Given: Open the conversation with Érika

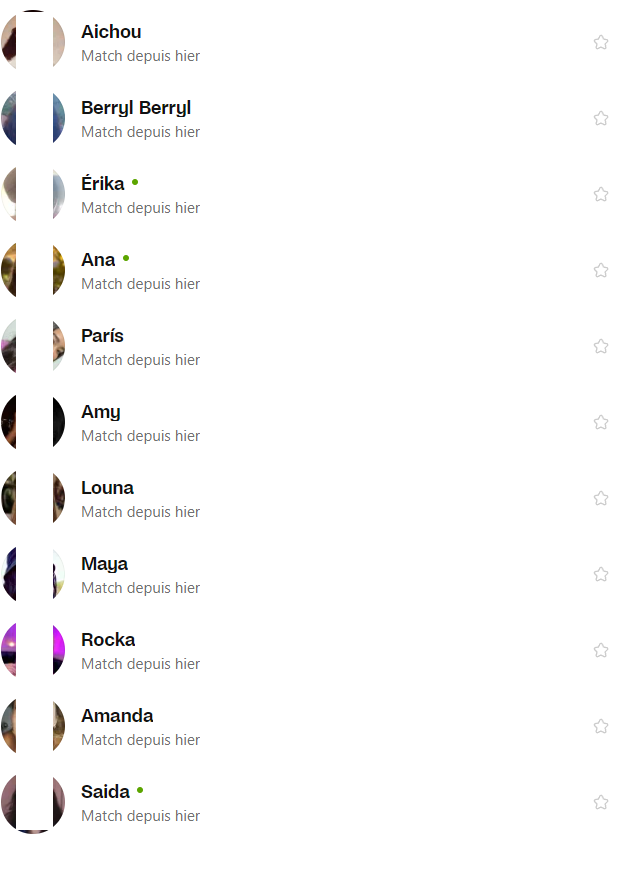Looking at the screenshot, I should tap(103, 184).
